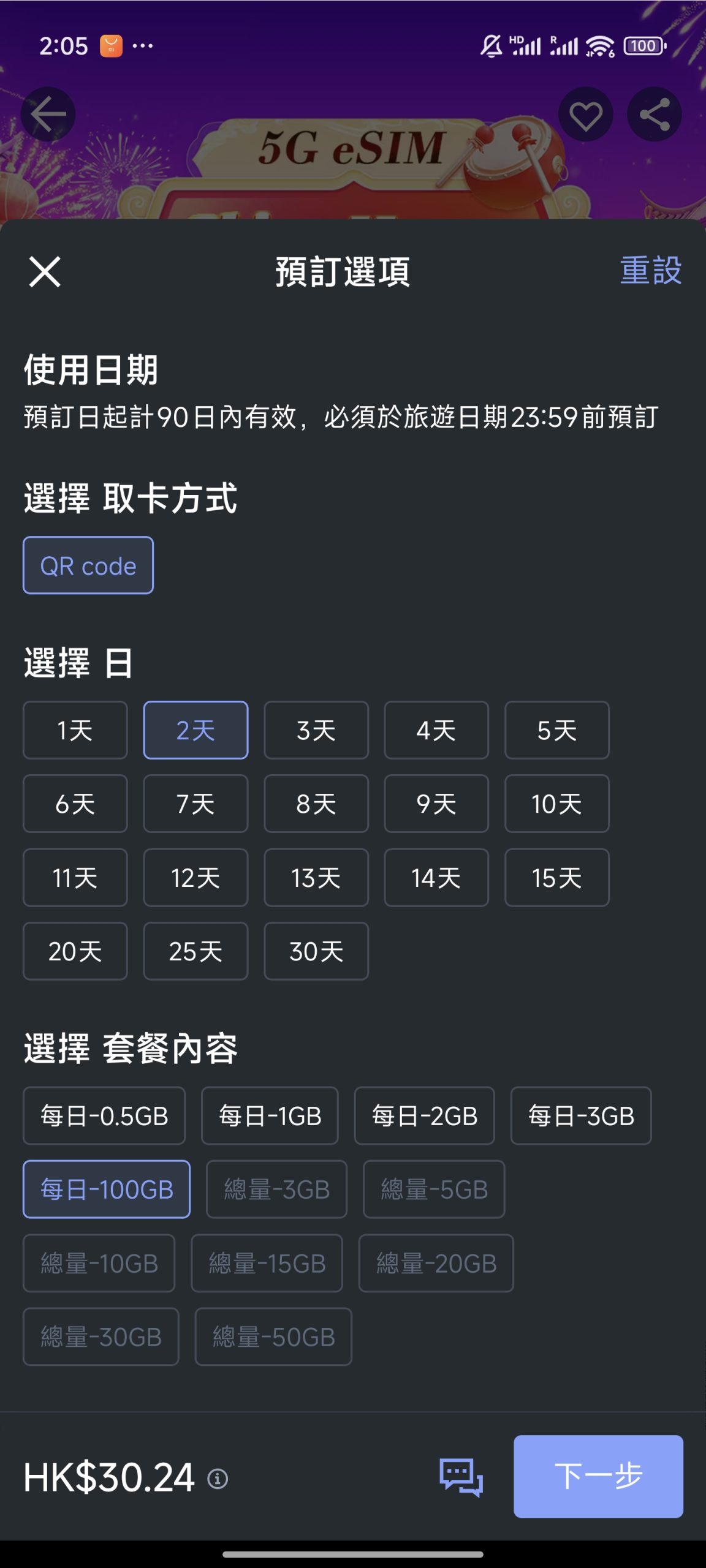Add this eSIM to favorites

(586, 115)
